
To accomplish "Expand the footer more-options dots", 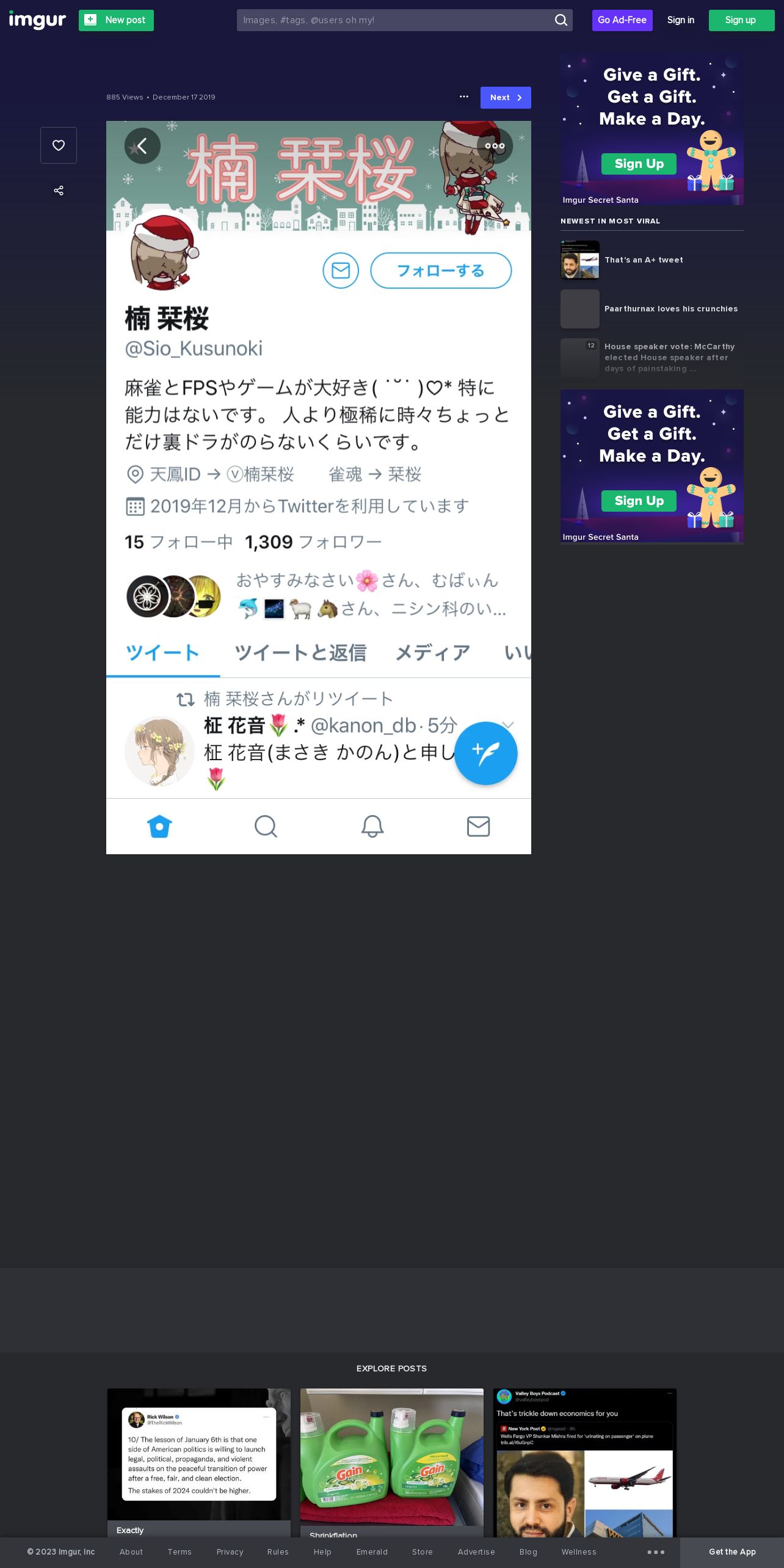I will [656, 1552].
